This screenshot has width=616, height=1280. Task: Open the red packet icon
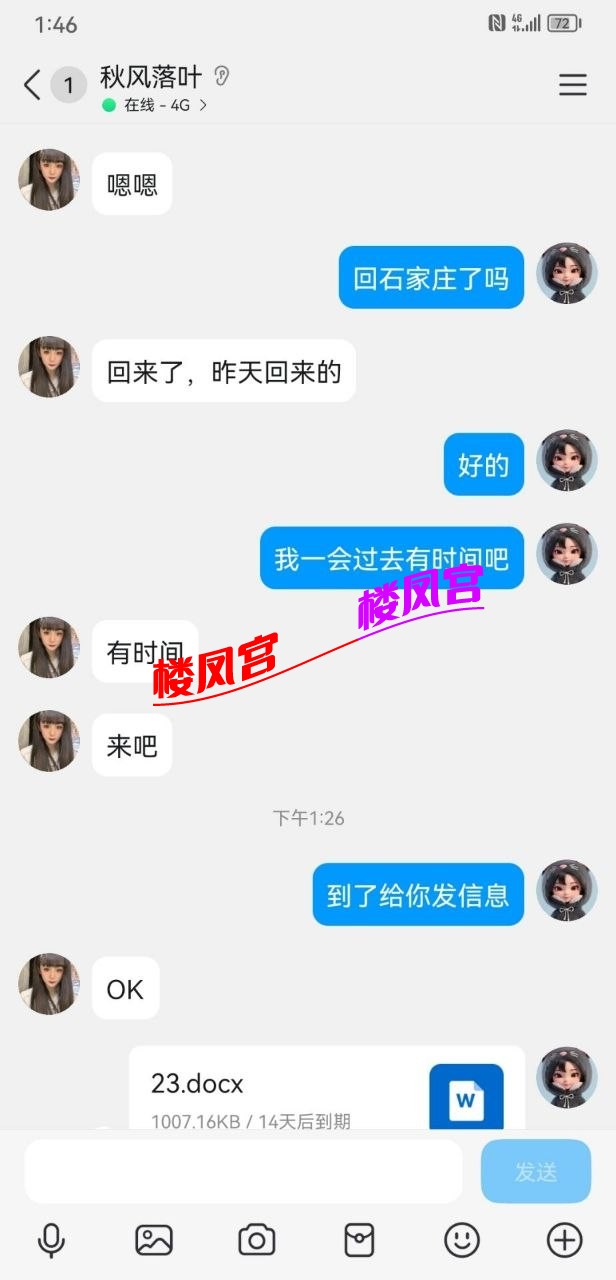[x=359, y=1240]
